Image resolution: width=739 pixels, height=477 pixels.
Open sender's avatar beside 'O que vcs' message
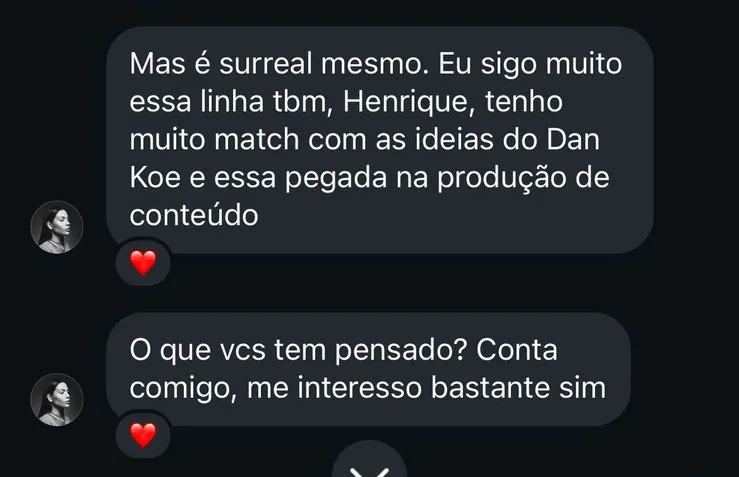pyautogui.click(x=57, y=400)
